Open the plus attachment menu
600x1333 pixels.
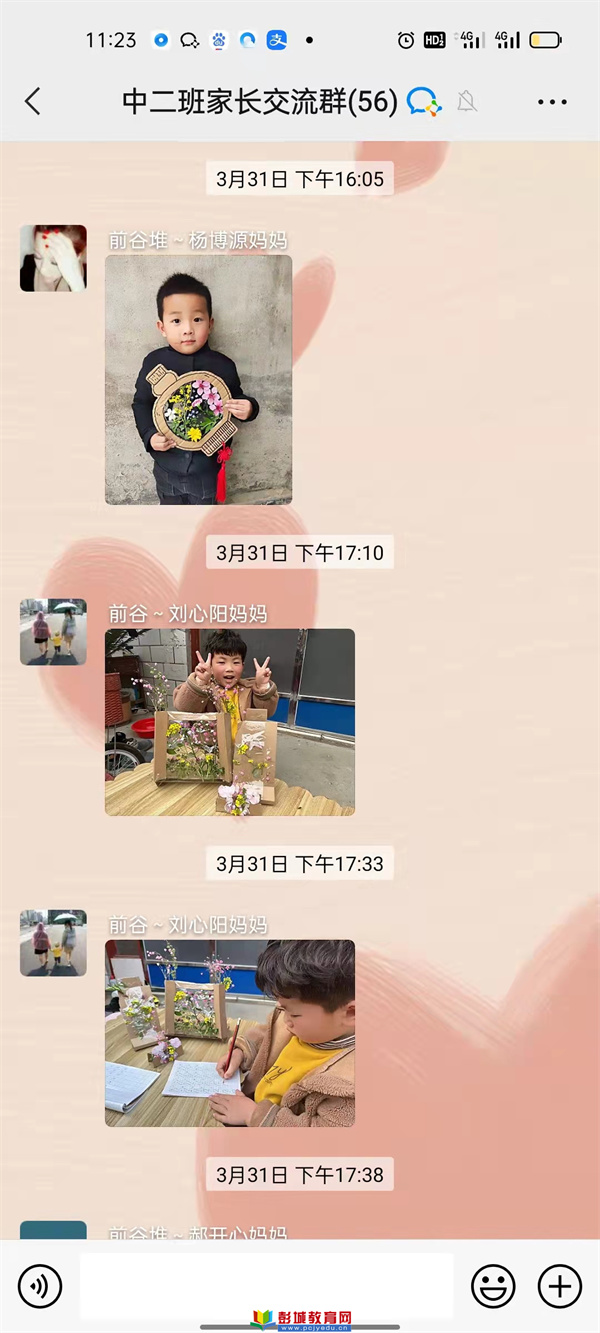(559, 1285)
